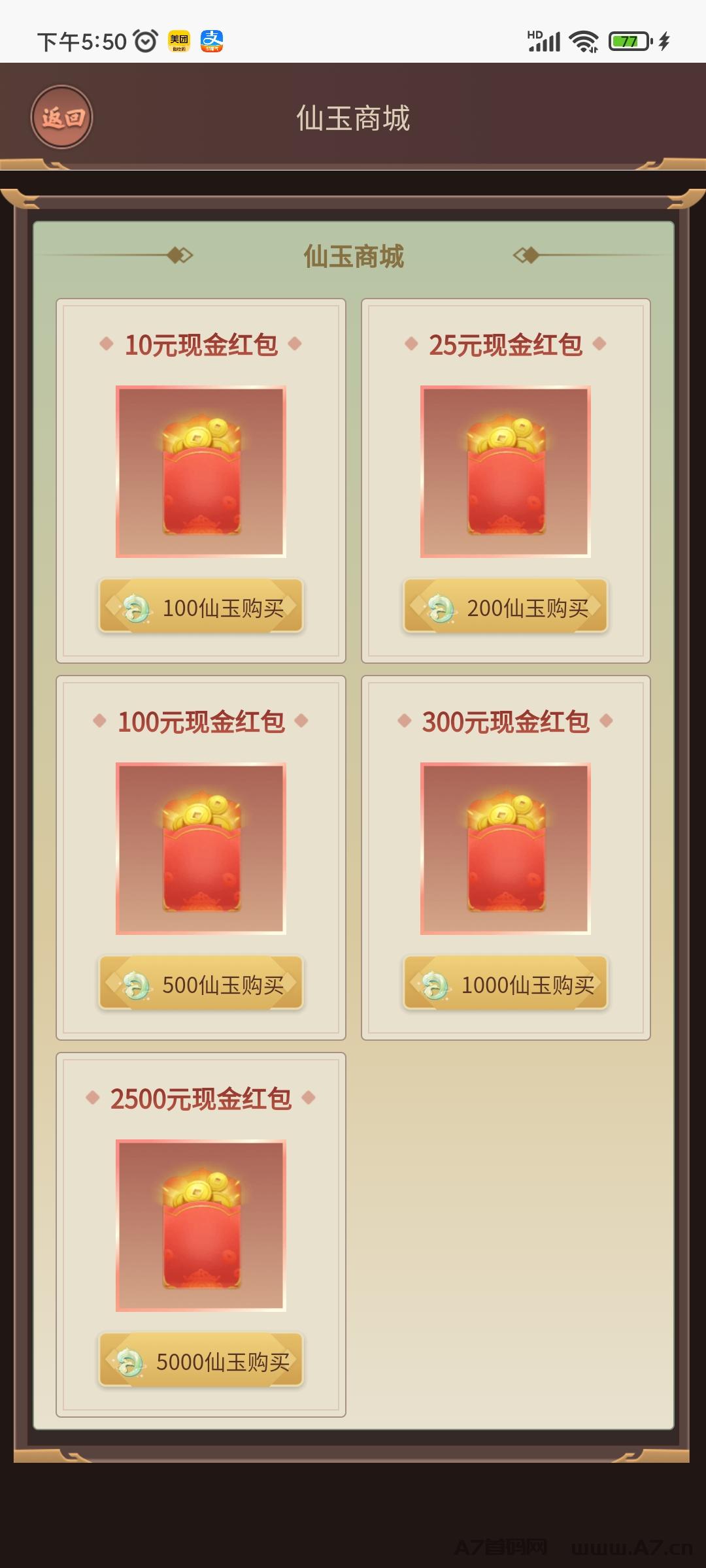Purchase 100元现金红包 with 500仙玉
706x1568 pixels.
201,984
